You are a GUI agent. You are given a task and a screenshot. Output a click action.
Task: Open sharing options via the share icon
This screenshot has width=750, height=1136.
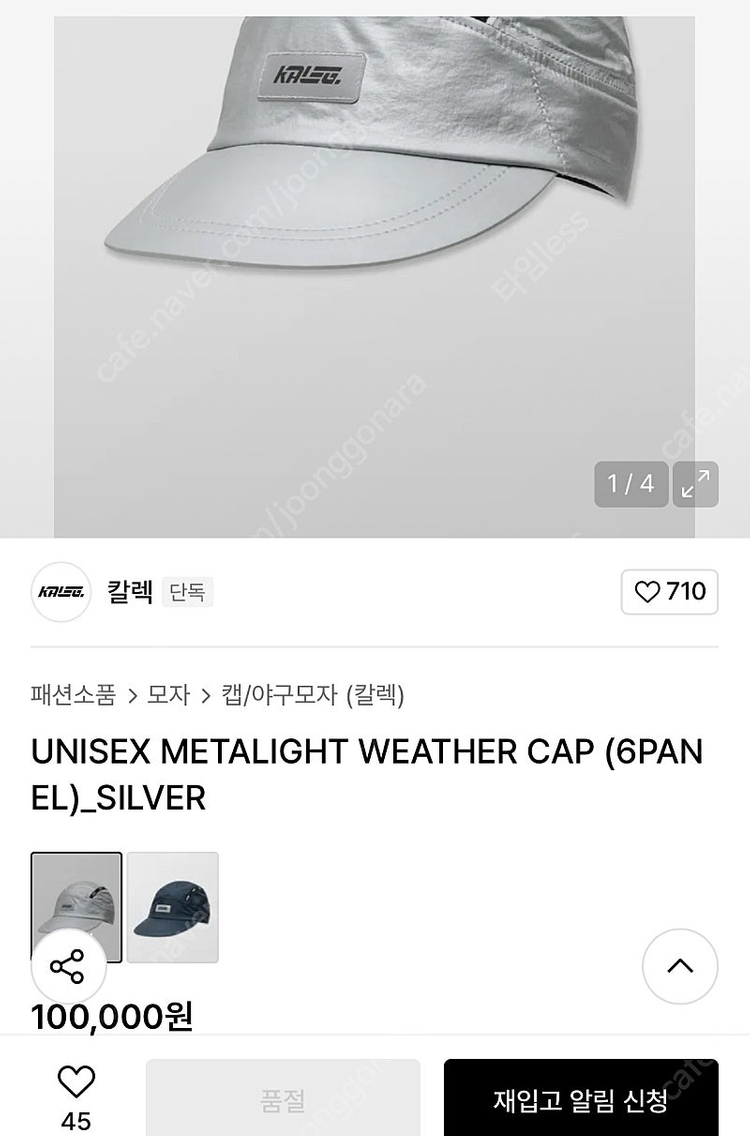(68, 967)
